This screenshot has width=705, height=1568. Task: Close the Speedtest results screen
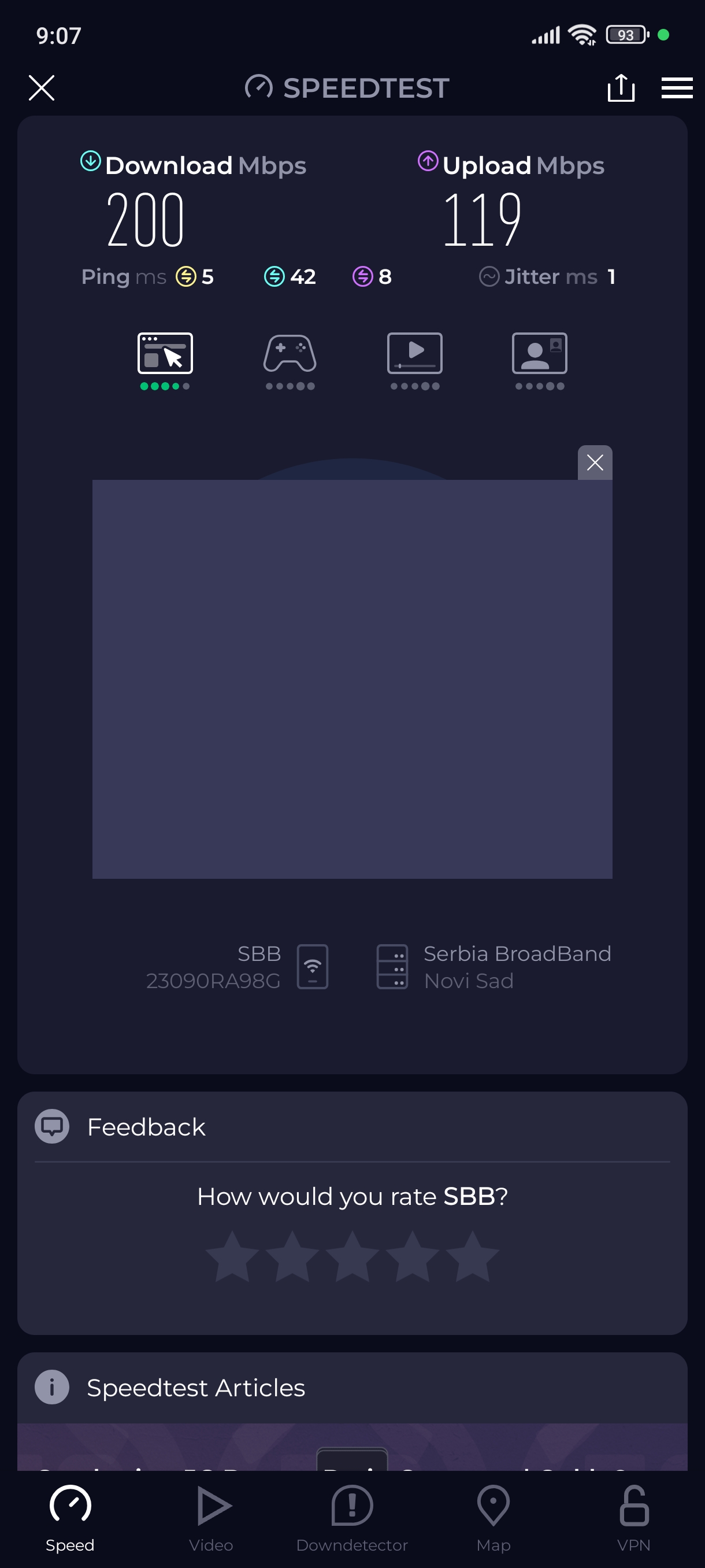pyautogui.click(x=42, y=88)
